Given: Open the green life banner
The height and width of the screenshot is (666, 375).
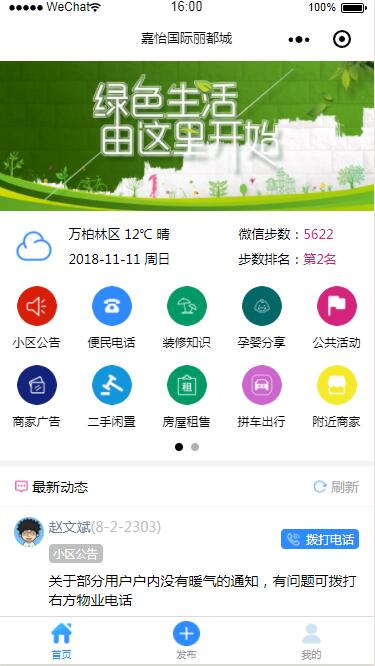Looking at the screenshot, I should click(x=187, y=136).
